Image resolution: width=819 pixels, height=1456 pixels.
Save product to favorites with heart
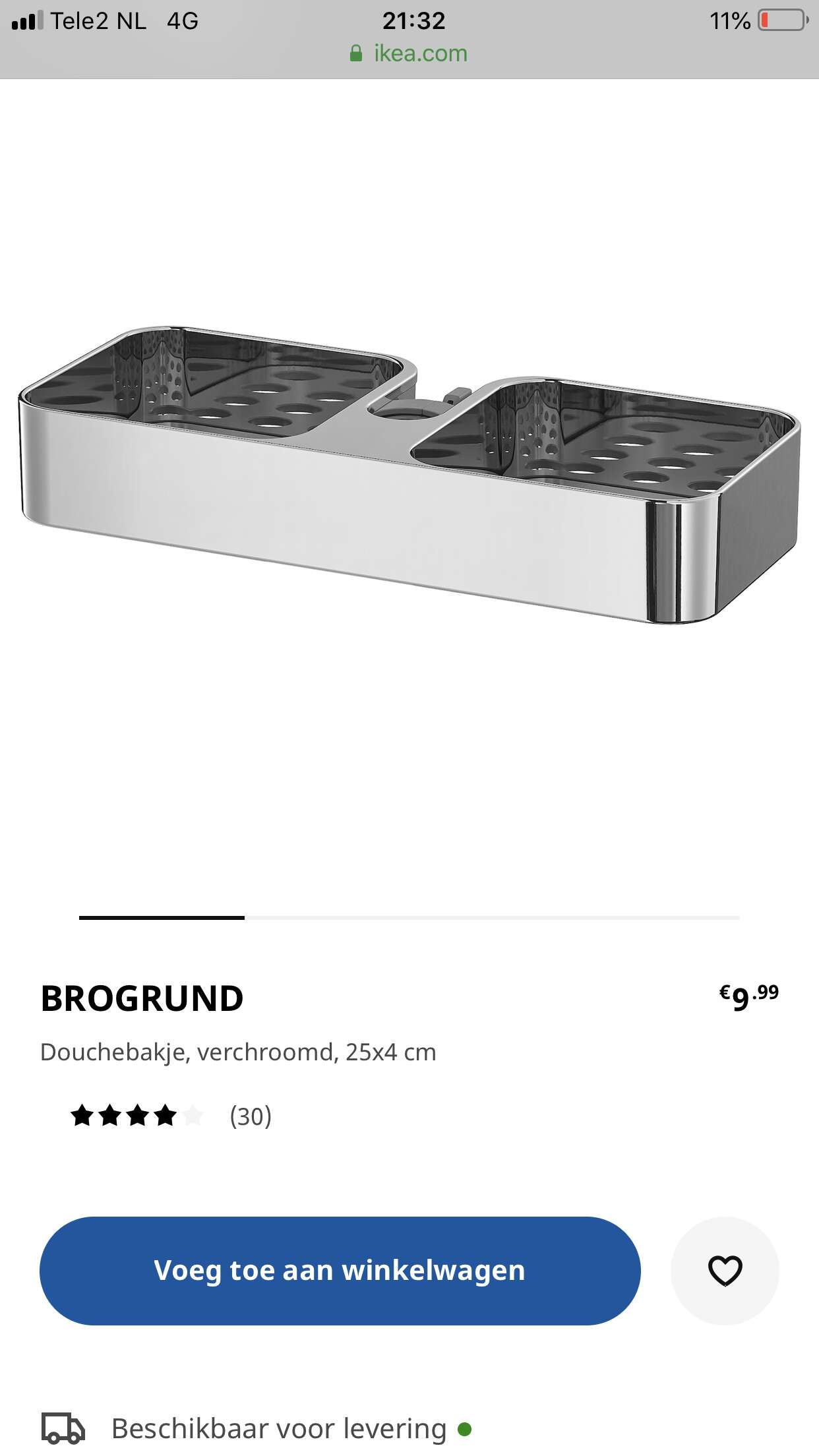point(725,1270)
